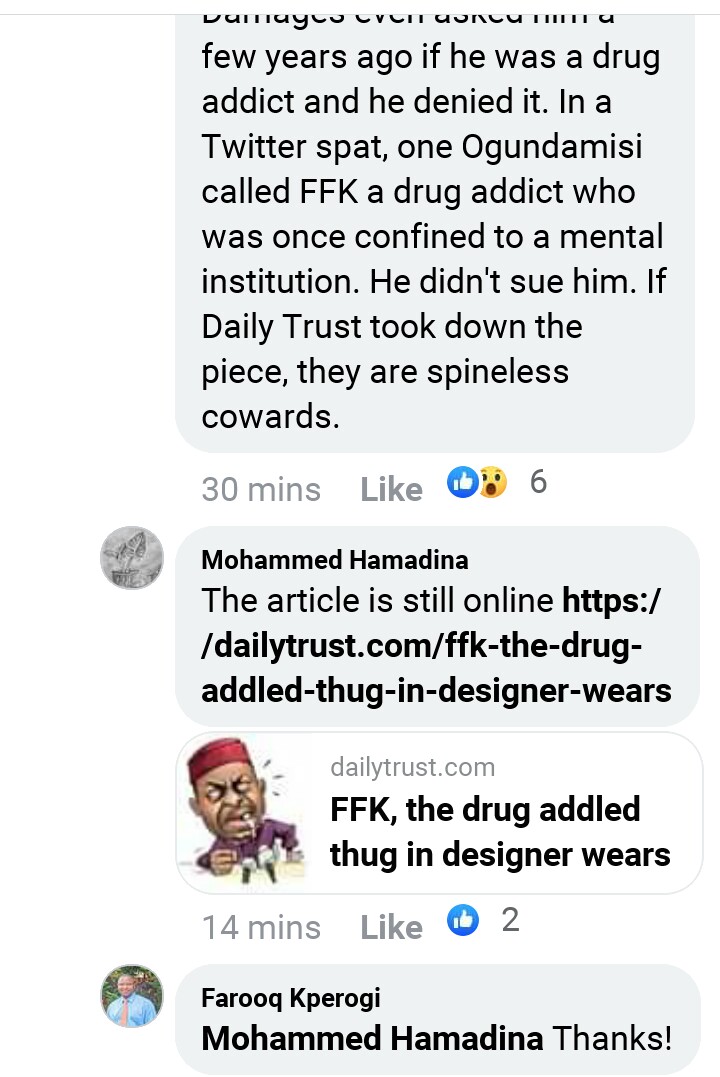This screenshot has width=720, height=1077.
Task: Open Farooq Kperogi's profile picture
Action: [x=132, y=995]
